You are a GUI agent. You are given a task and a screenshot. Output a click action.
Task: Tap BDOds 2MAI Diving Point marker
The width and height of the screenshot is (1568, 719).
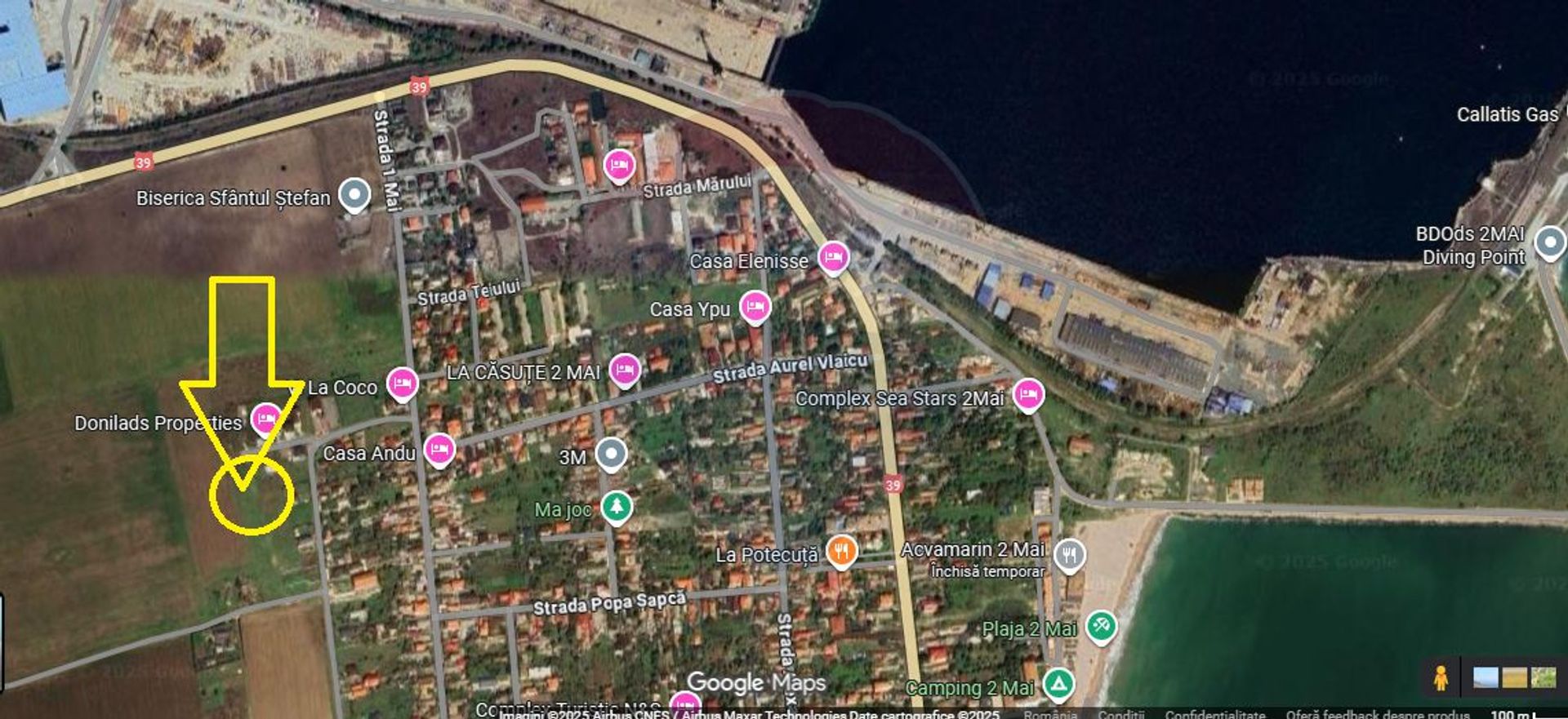click(x=1549, y=242)
